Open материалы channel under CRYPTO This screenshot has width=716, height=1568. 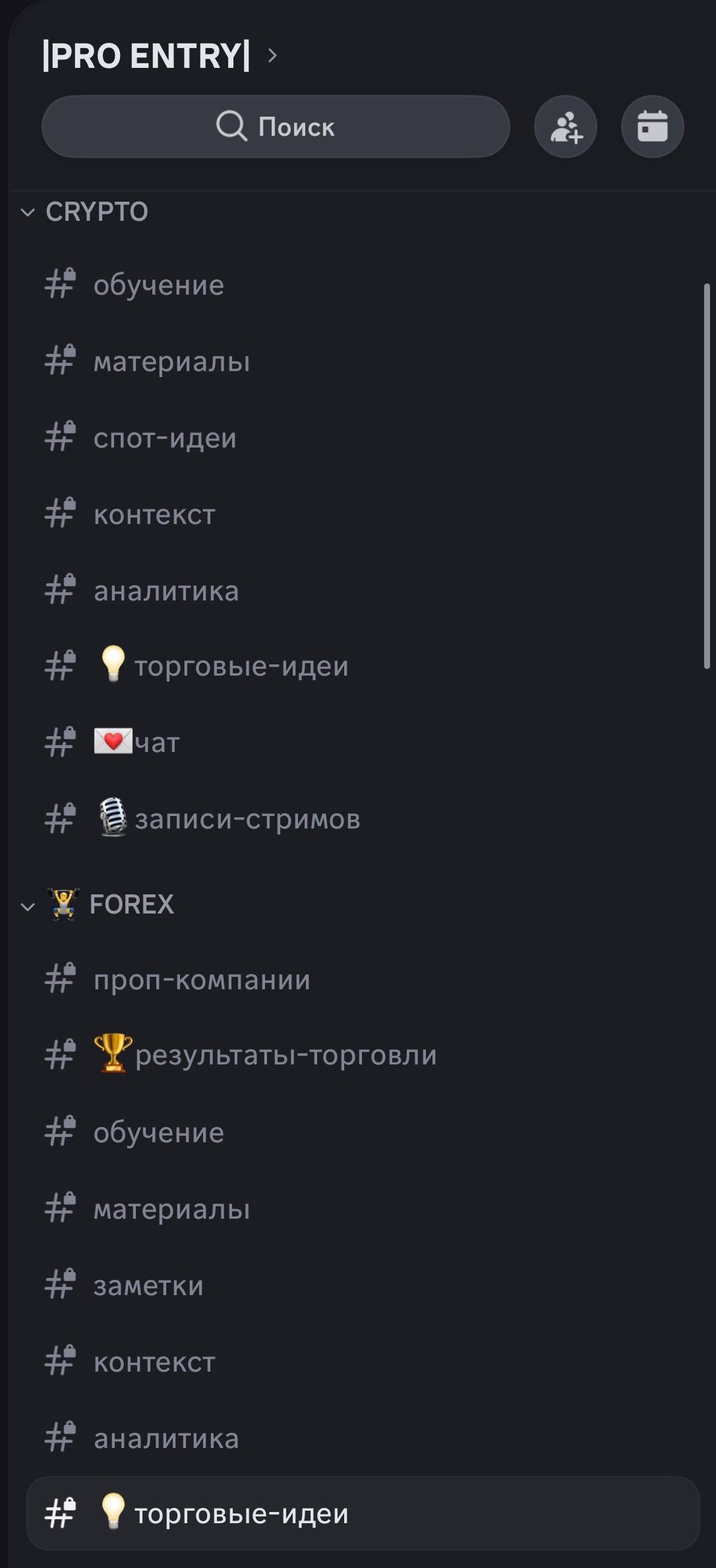tap(171, 362)
